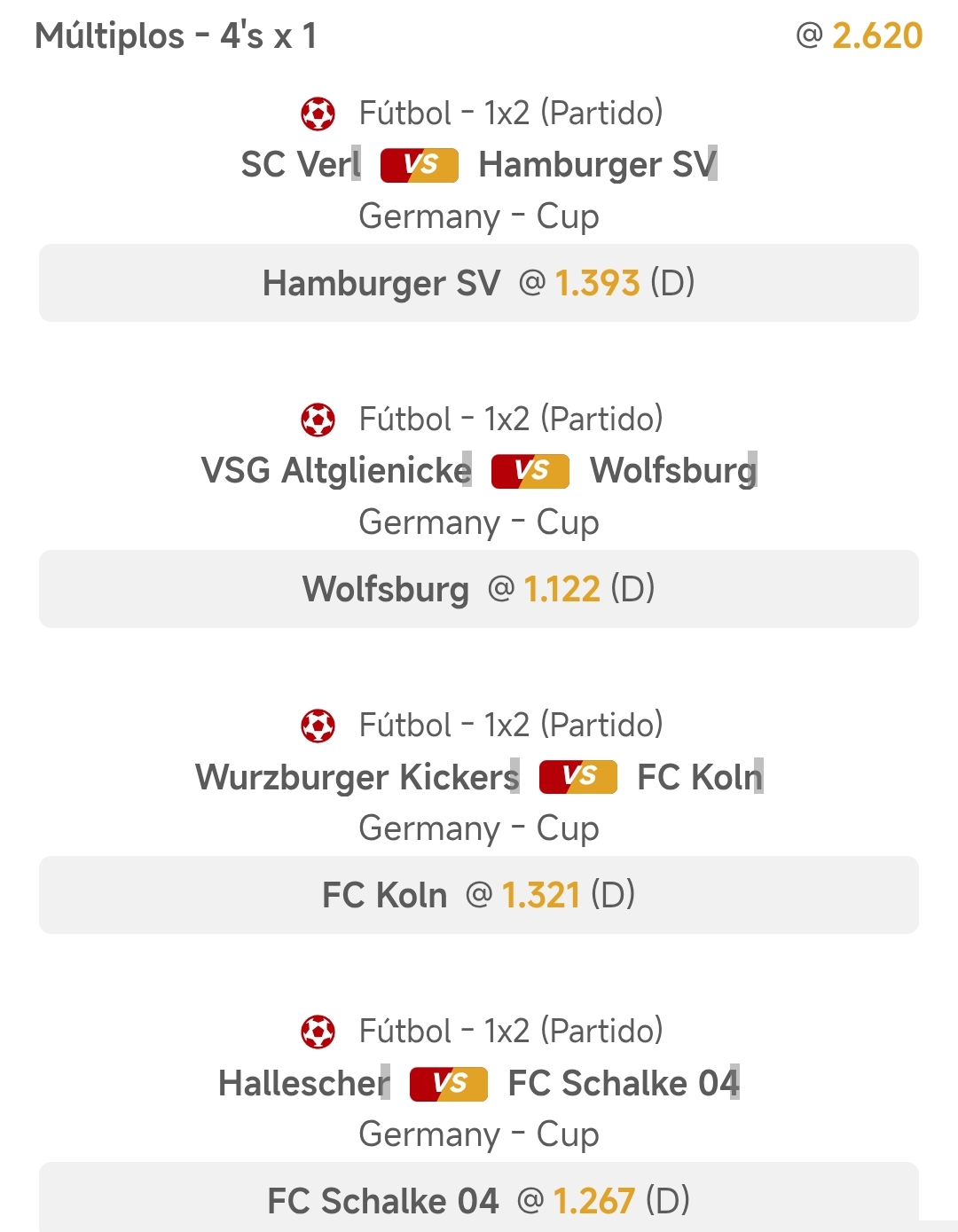Open the Wolfsburg @ 1.122 selection
The image size is (958, 1232).
(x=479, y=589)
